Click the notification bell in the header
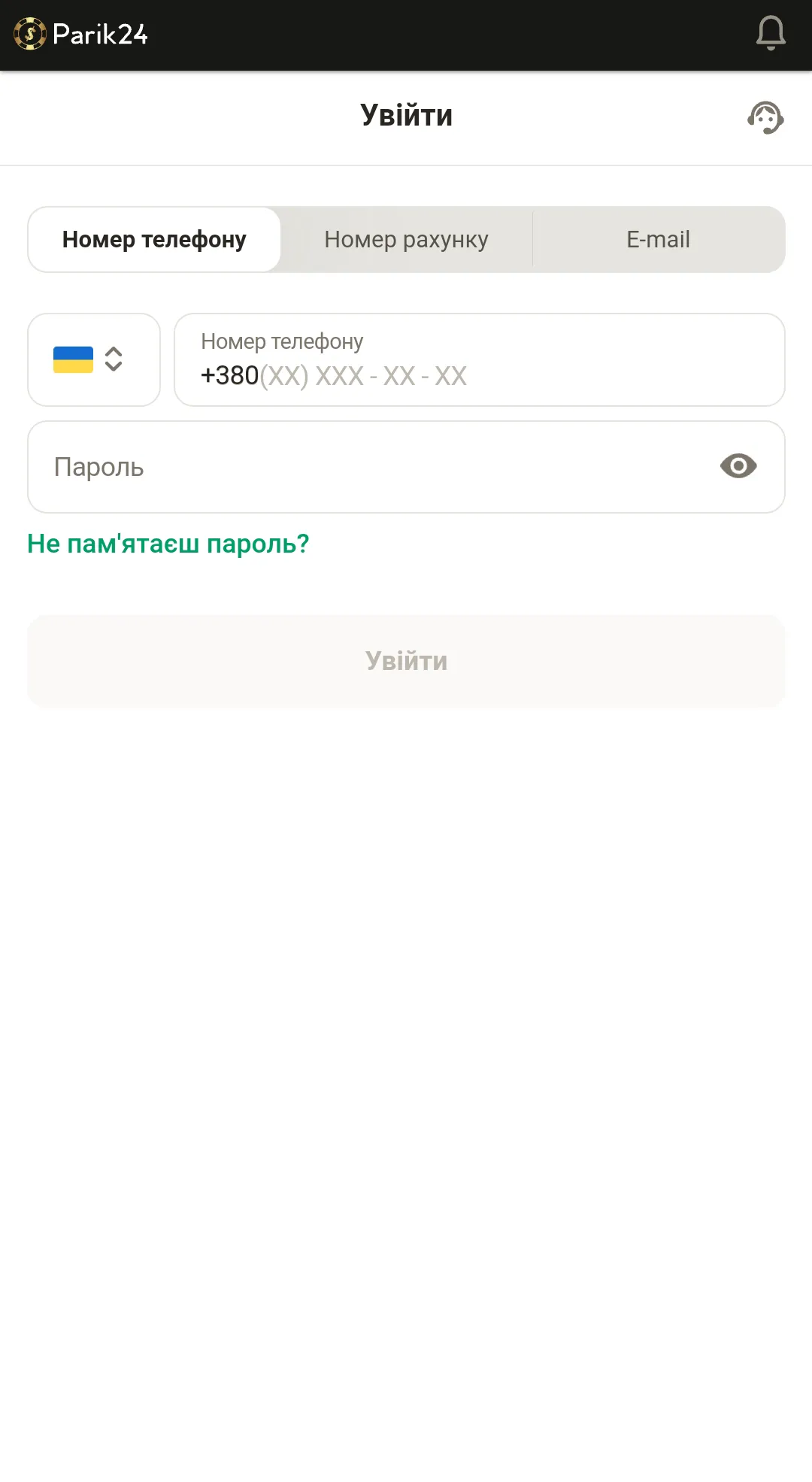Screen dimensions: 812x1482 770,34
